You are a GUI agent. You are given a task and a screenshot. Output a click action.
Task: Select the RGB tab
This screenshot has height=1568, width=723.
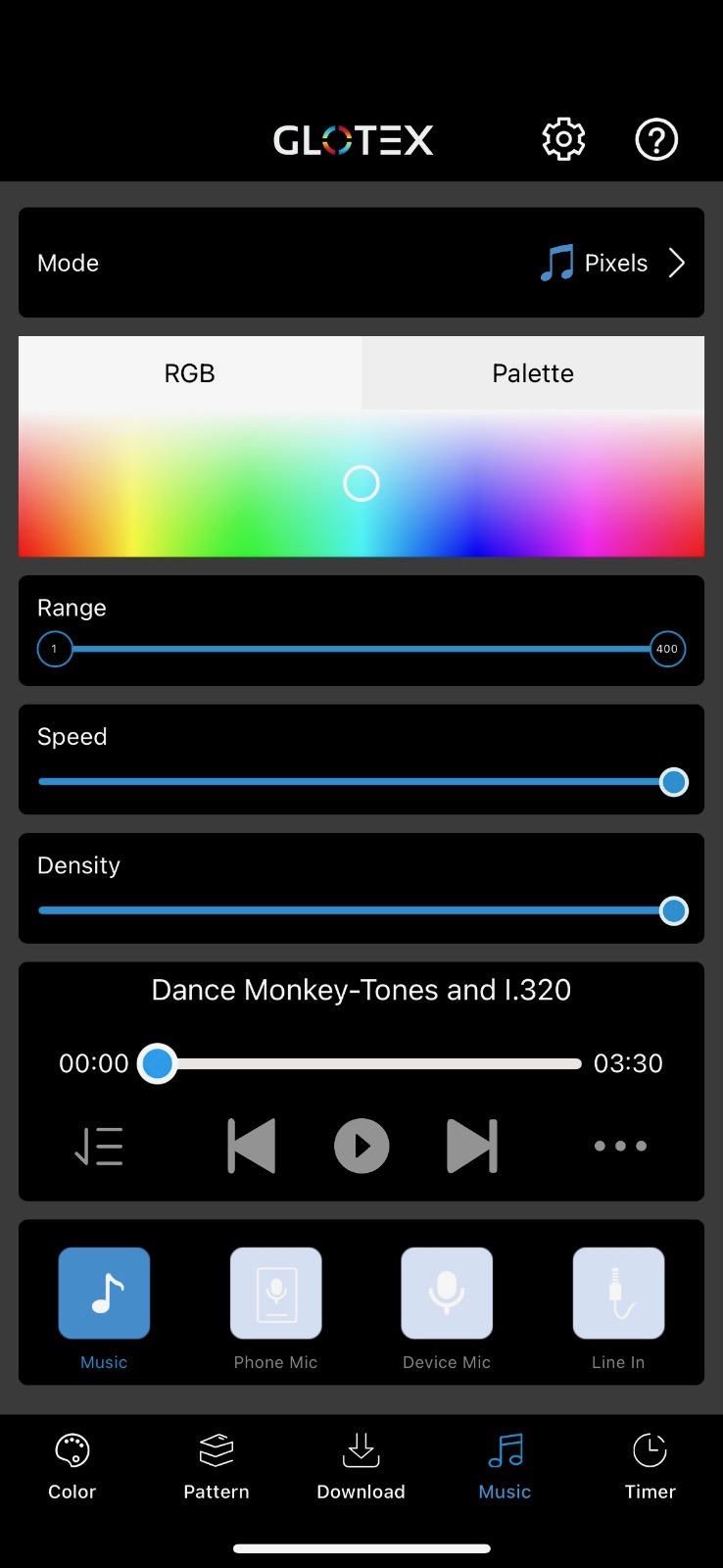(190, 373)
